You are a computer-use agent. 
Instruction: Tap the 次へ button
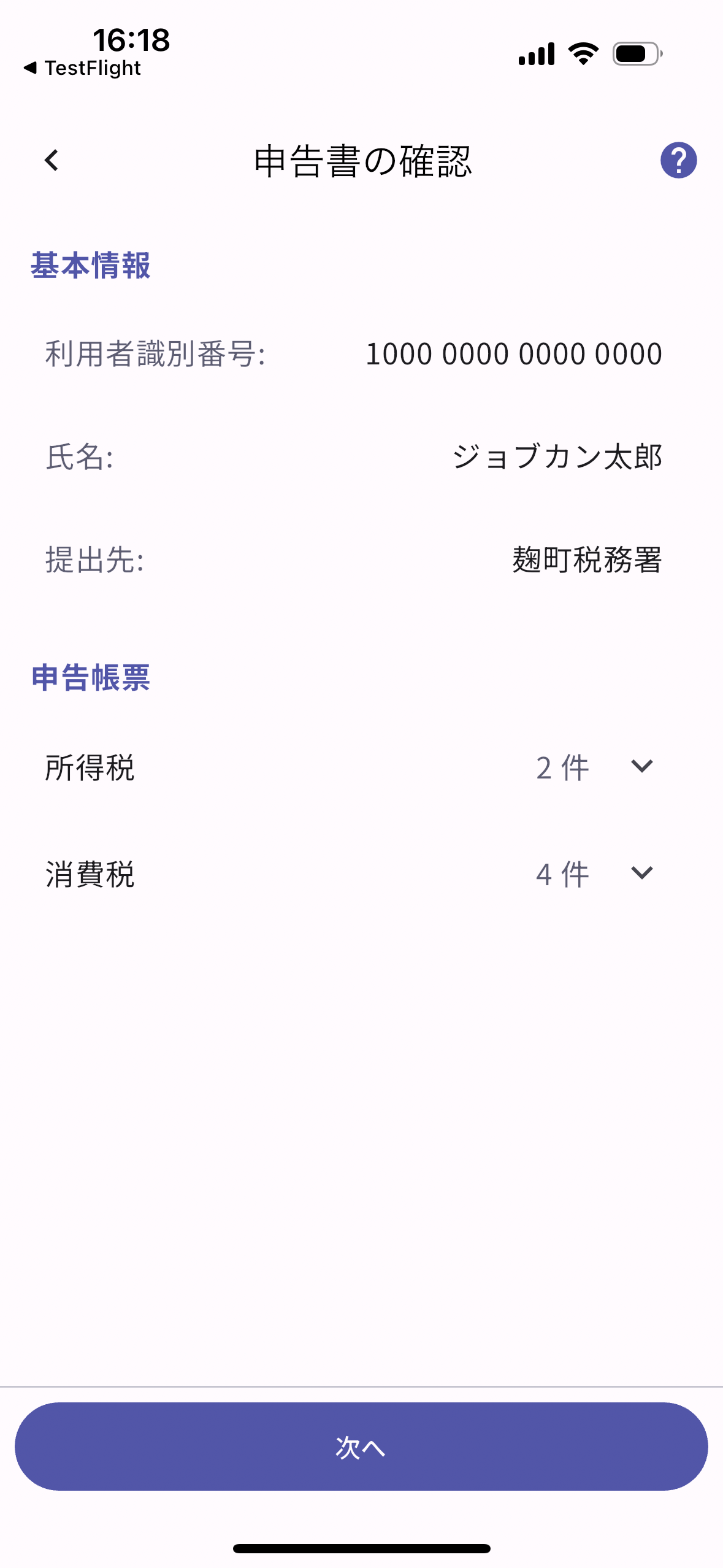(361, 1447)
